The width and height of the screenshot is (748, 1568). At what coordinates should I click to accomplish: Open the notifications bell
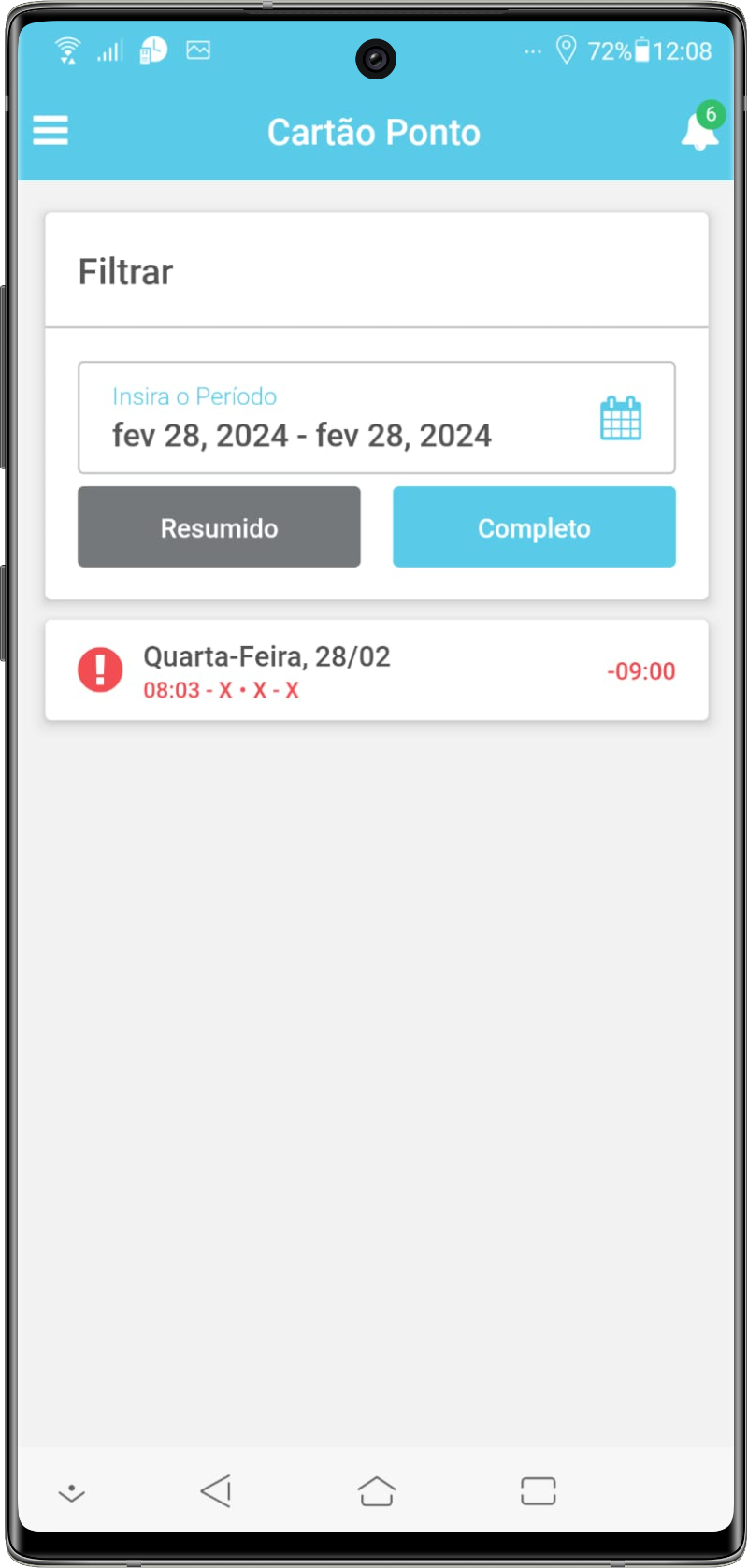coord(699,131)
